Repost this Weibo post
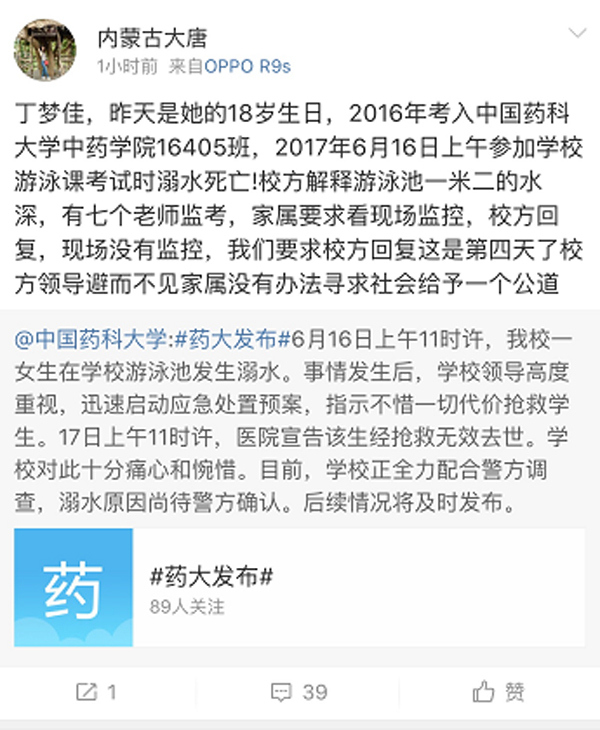The height and width of the screenshot is (730, 600). [x=98, y=691]
